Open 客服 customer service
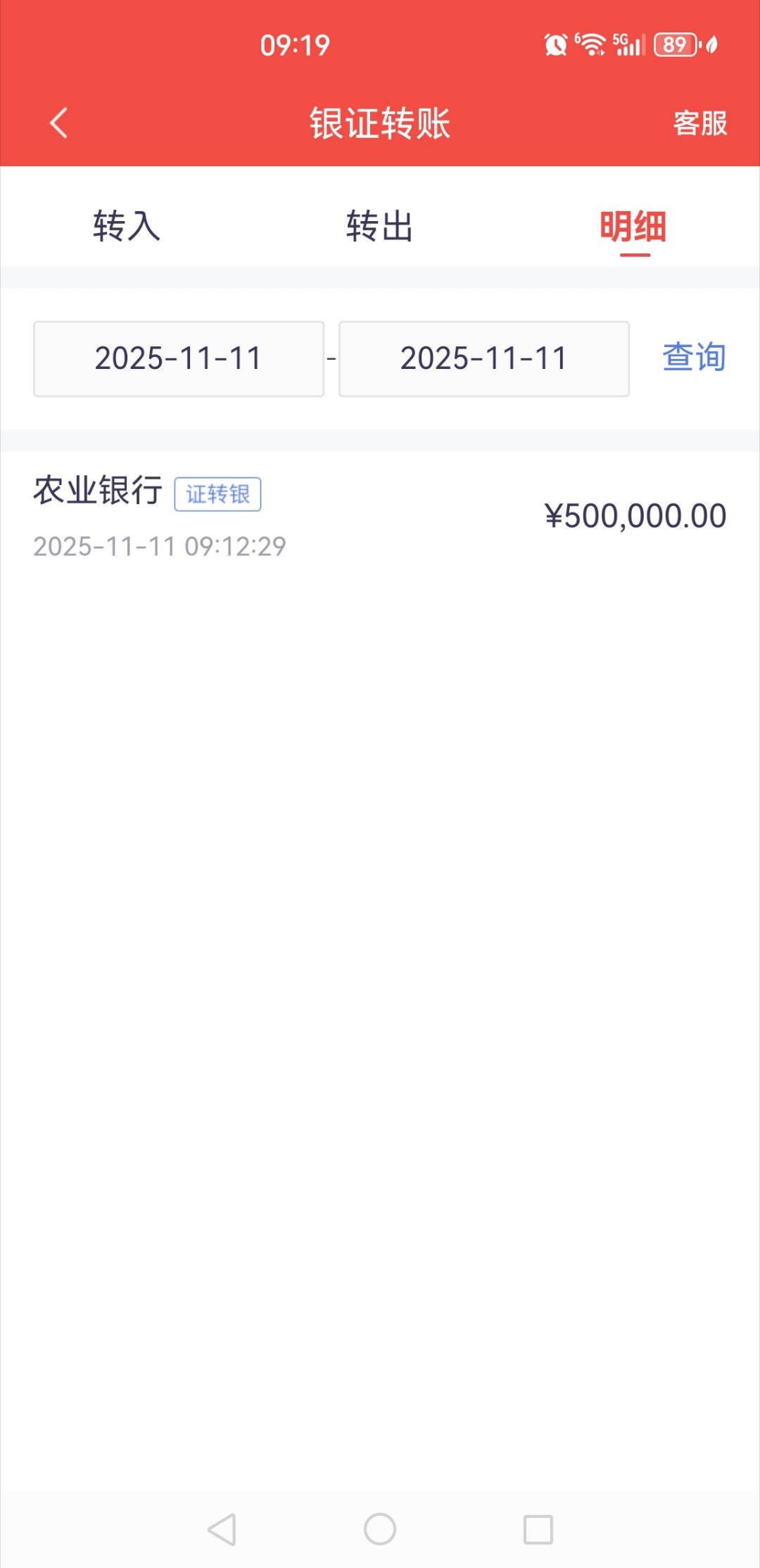760x1568 pixels. [x=701, y=123]
